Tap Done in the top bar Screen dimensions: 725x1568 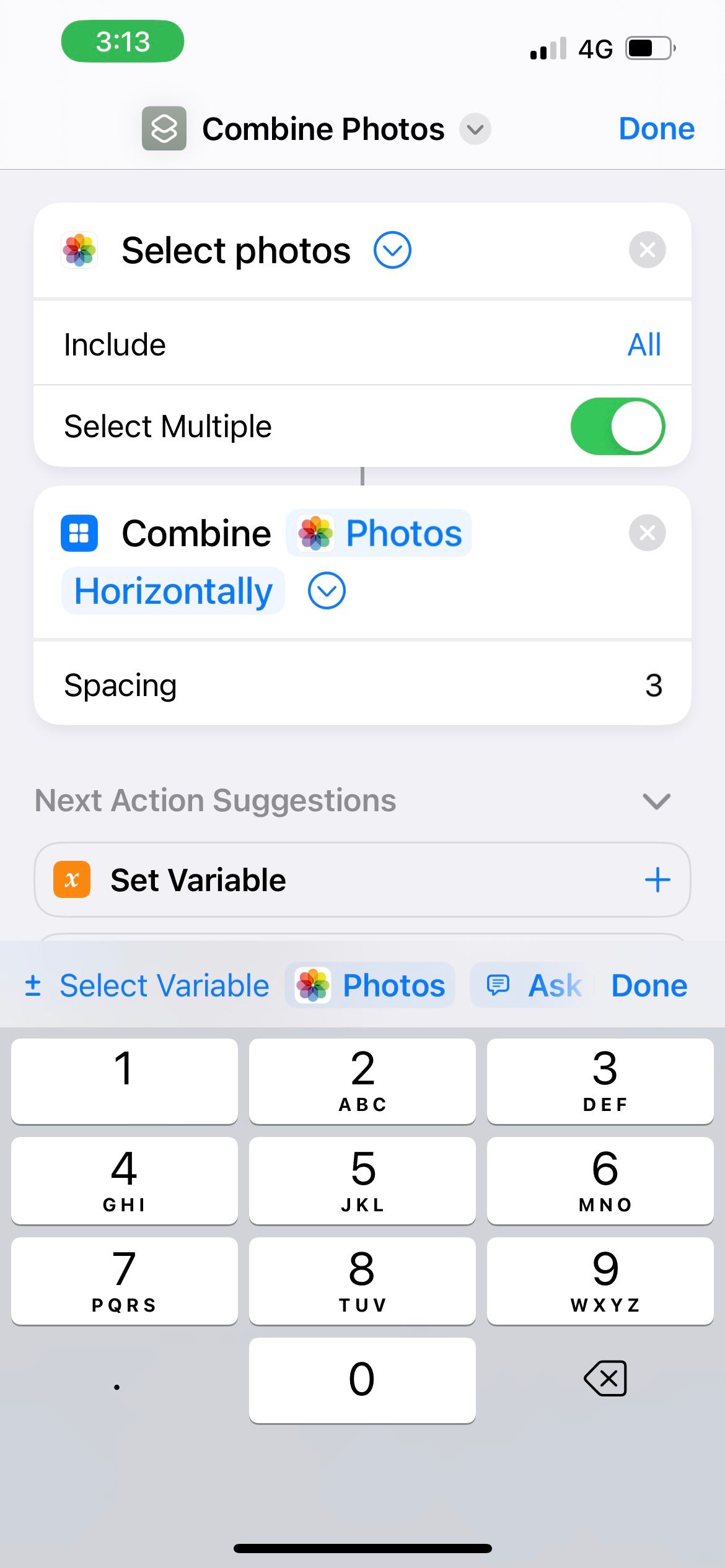(x=656, y=129)
